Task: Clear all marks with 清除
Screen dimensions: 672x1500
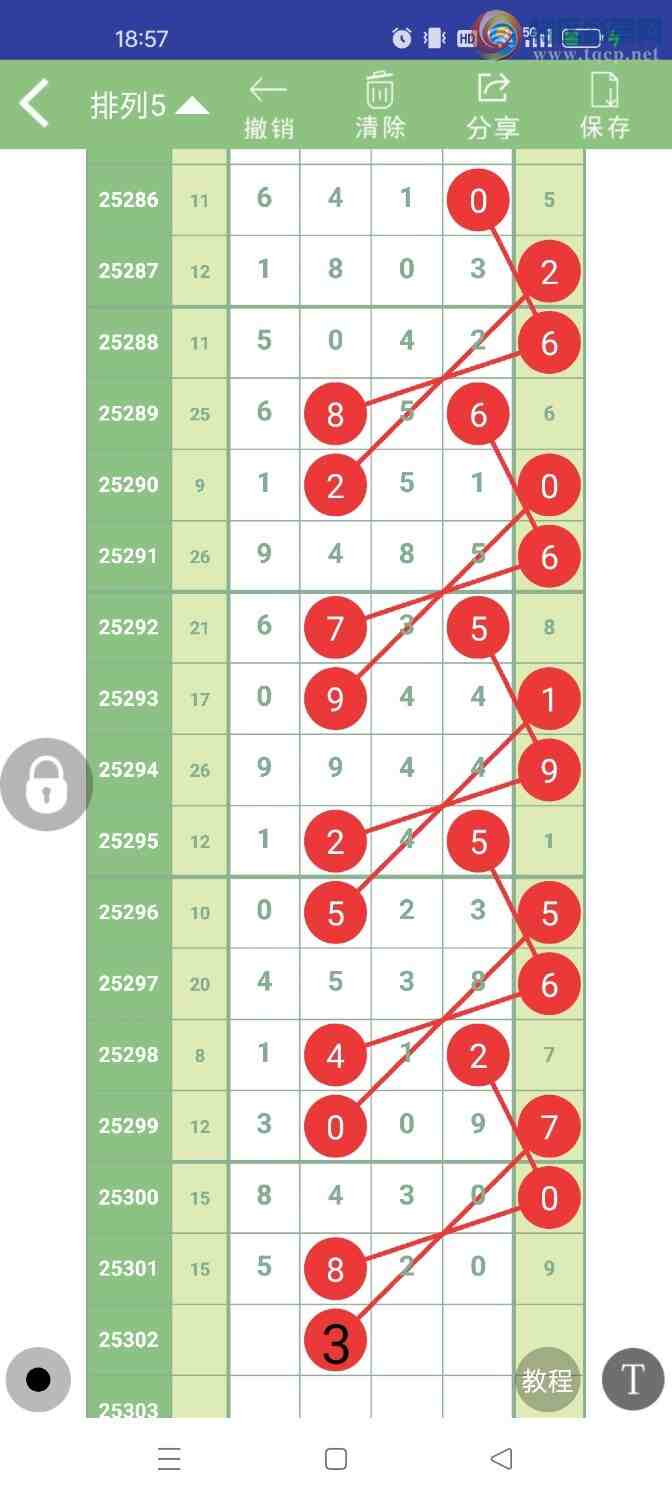Action: point(380,107)
